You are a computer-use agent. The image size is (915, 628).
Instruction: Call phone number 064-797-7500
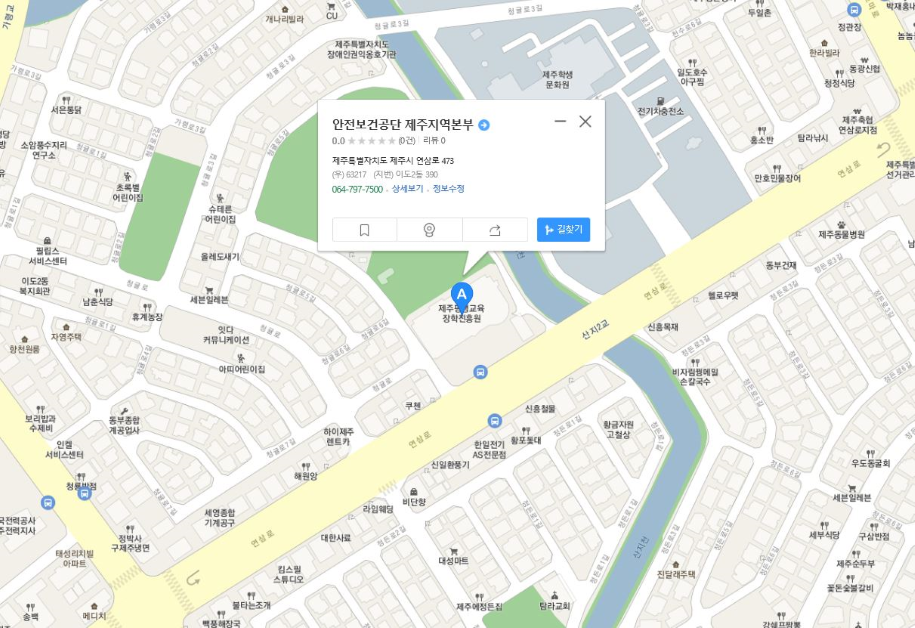pos(357,189)
